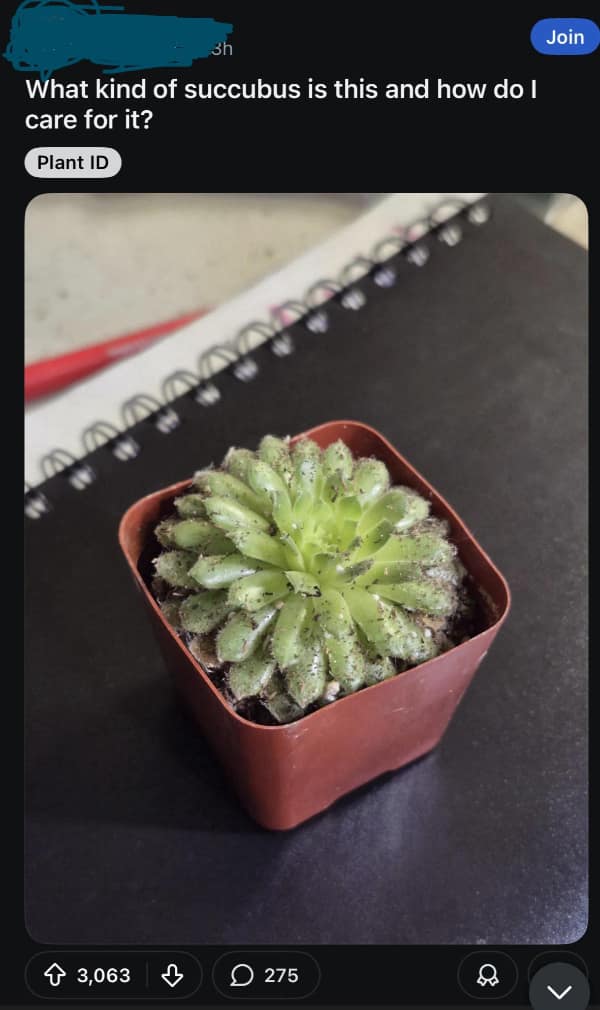Upvote this post

tap(57, 975)
